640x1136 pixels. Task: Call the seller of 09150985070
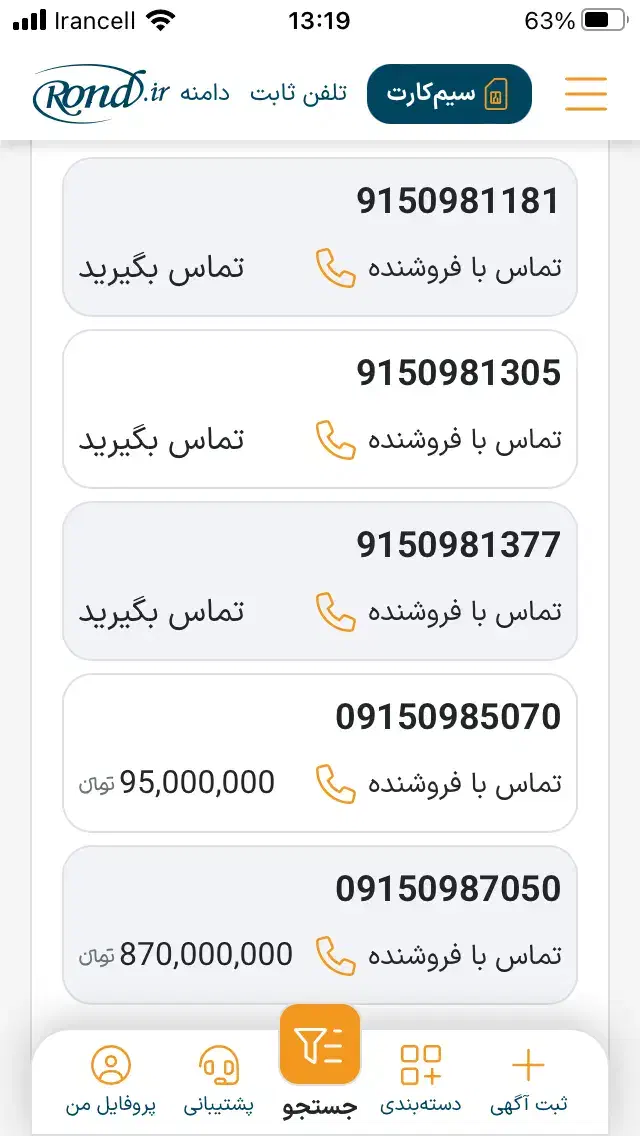click(336, 784)
